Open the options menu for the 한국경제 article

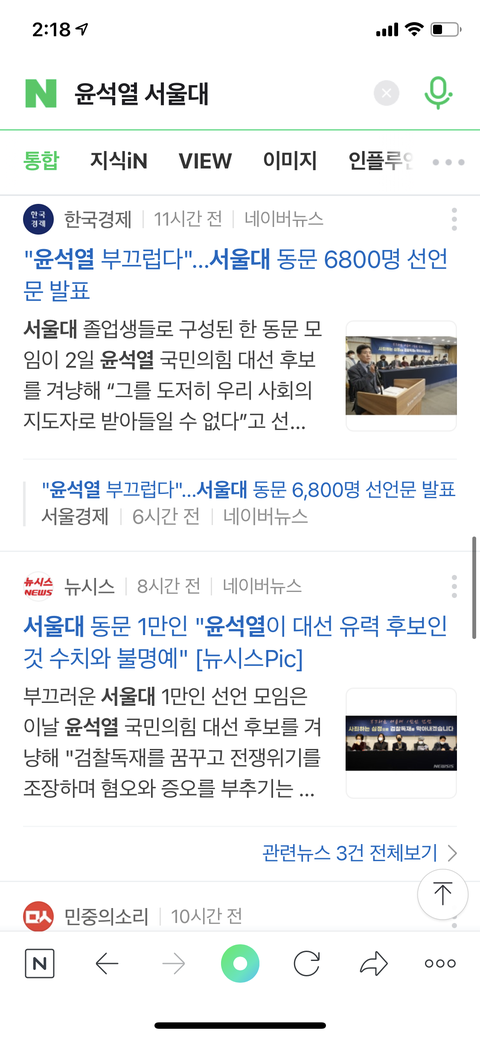point(454,219)
